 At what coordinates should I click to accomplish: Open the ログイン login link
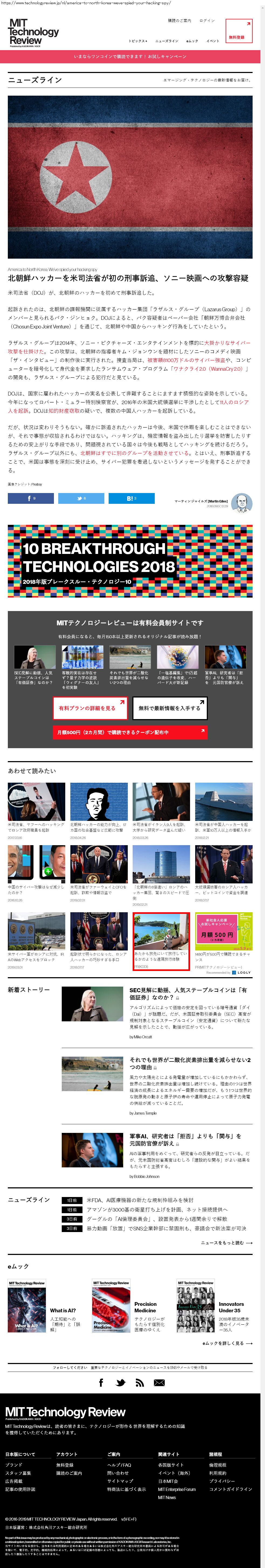point(207,21)
